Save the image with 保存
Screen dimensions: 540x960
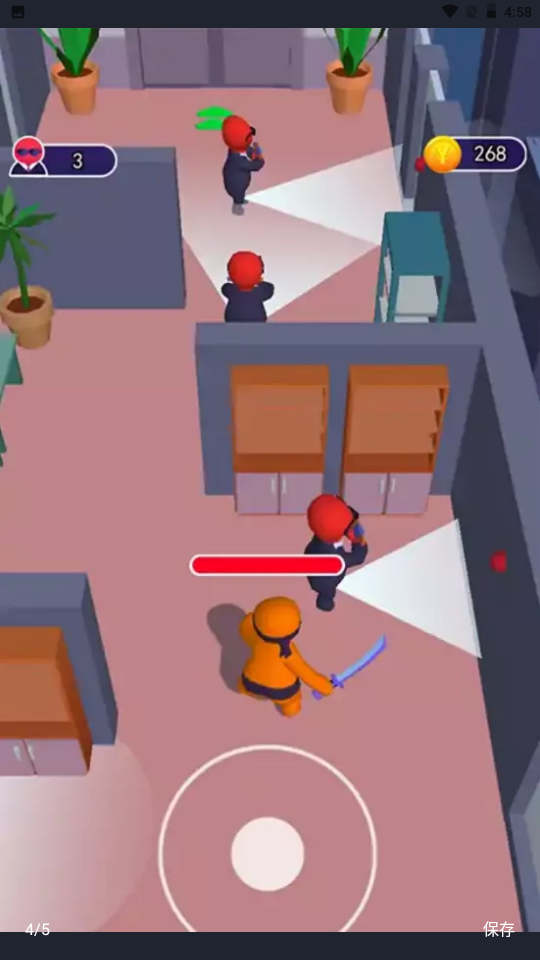click(498, 929)
